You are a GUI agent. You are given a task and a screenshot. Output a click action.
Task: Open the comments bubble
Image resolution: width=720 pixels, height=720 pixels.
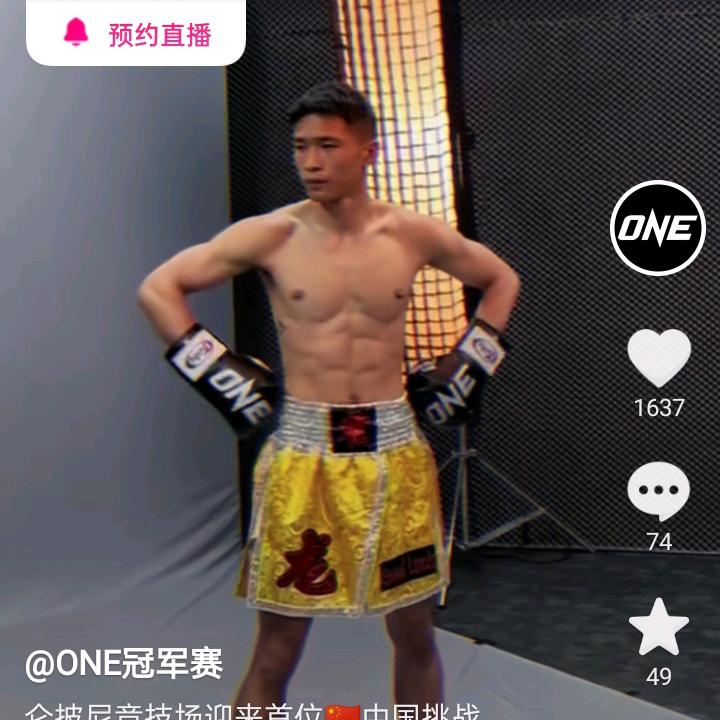(658, 493)
